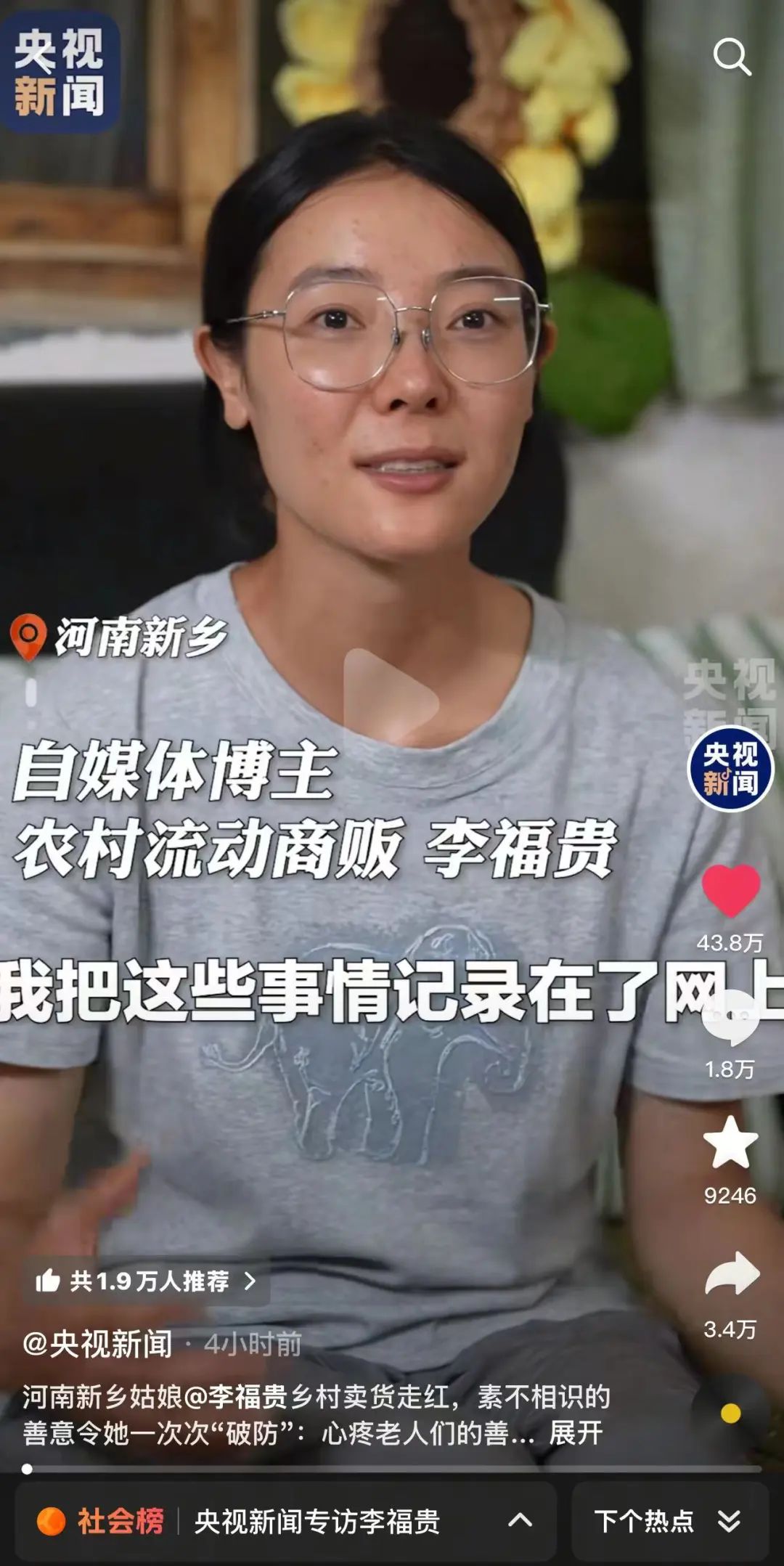Open 央视新闻 profile avatar
The width and height of the screenshot is (784, 1566).
[730, 769]
